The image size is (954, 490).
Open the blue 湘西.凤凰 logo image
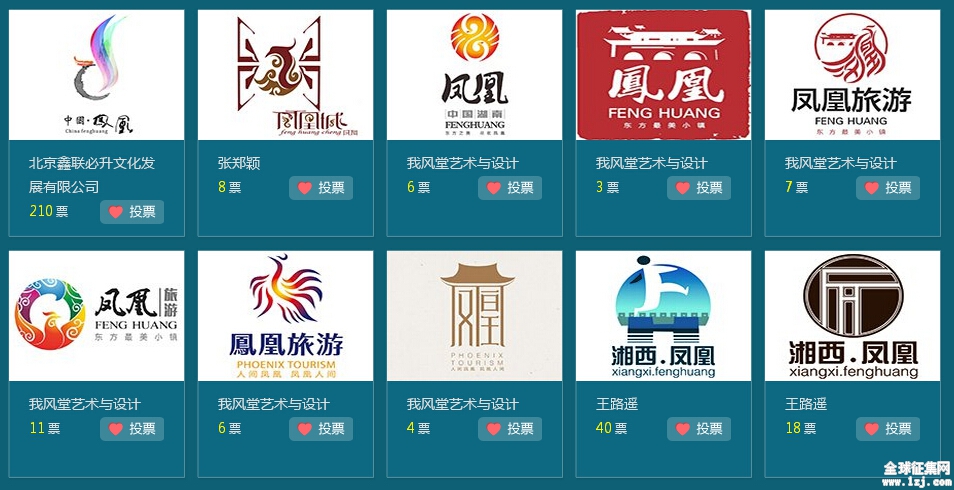(x=664, y=316)
